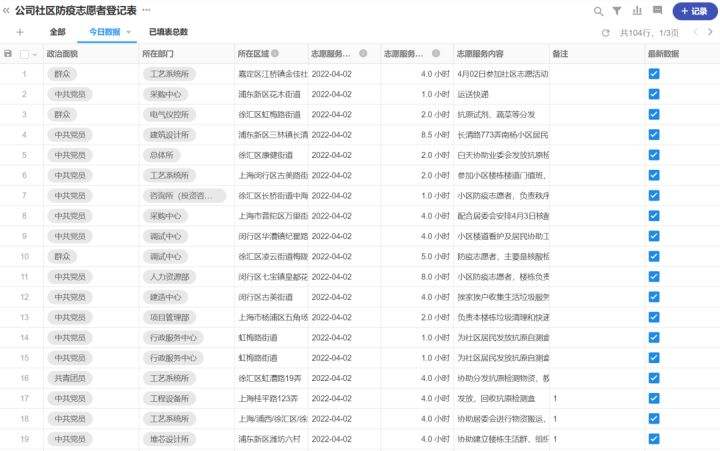720x451 pixels.
Task: Uncheck 最新数据 checkbox in row 10
Action: [654, 256]
